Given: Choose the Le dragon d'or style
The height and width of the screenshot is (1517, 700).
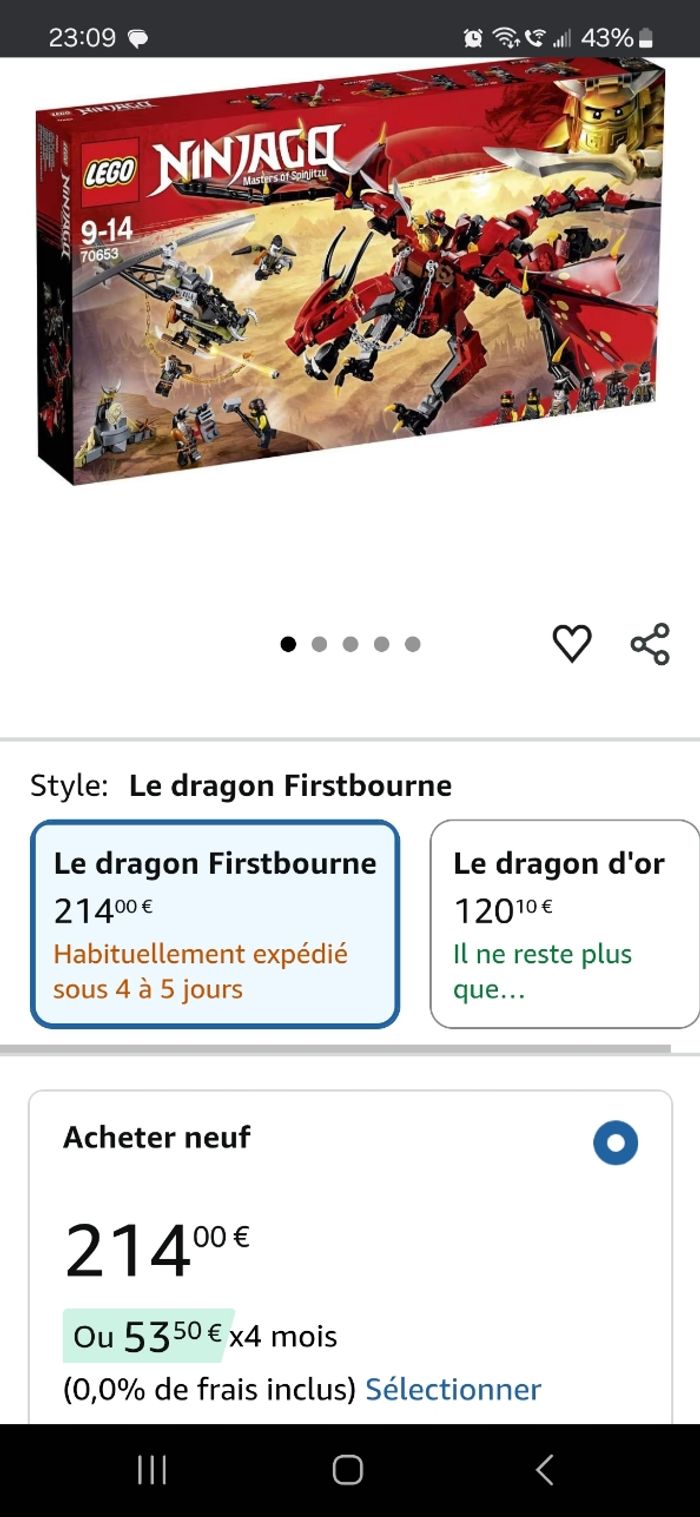Looking at the screenshot, I should click(x=565, y=924).
